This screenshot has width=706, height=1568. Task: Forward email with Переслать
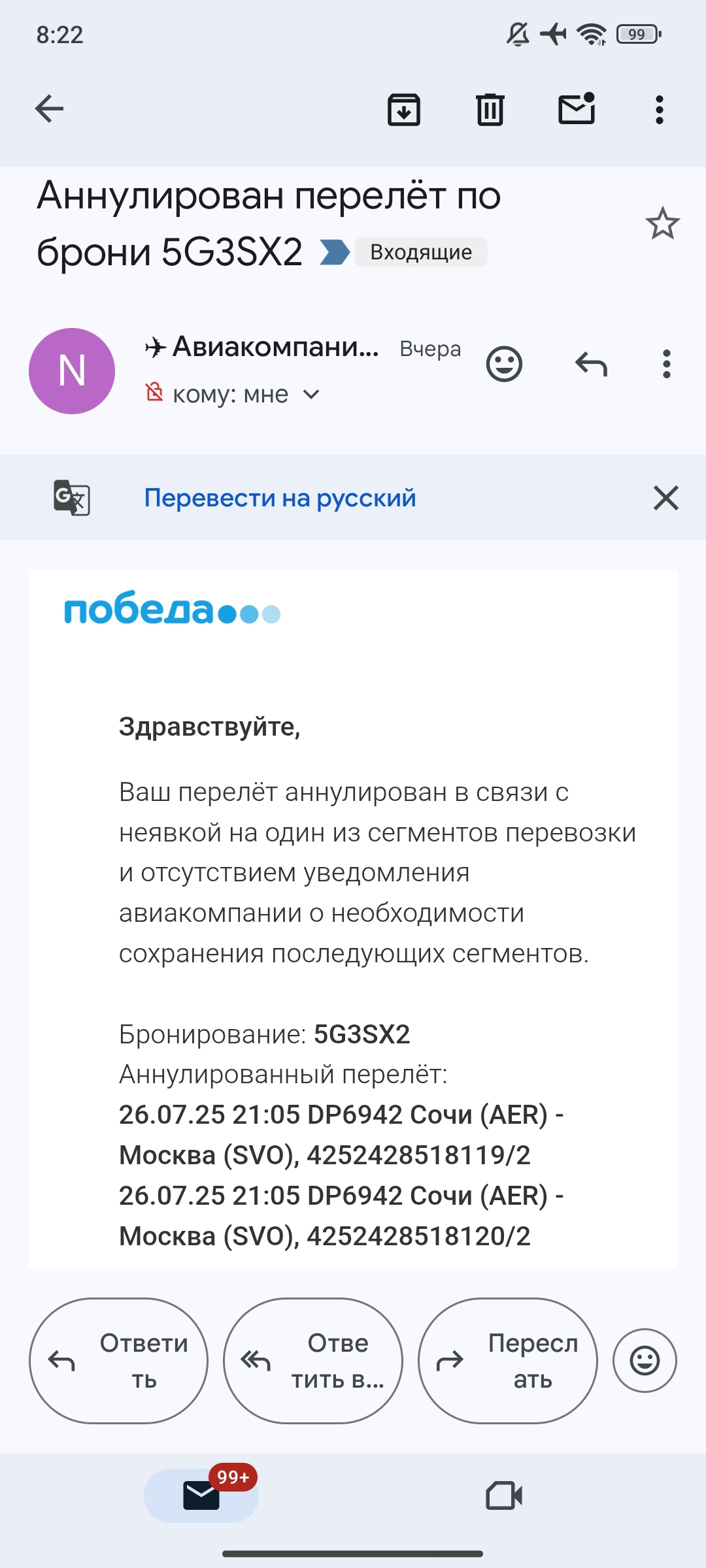[507, 1361]
